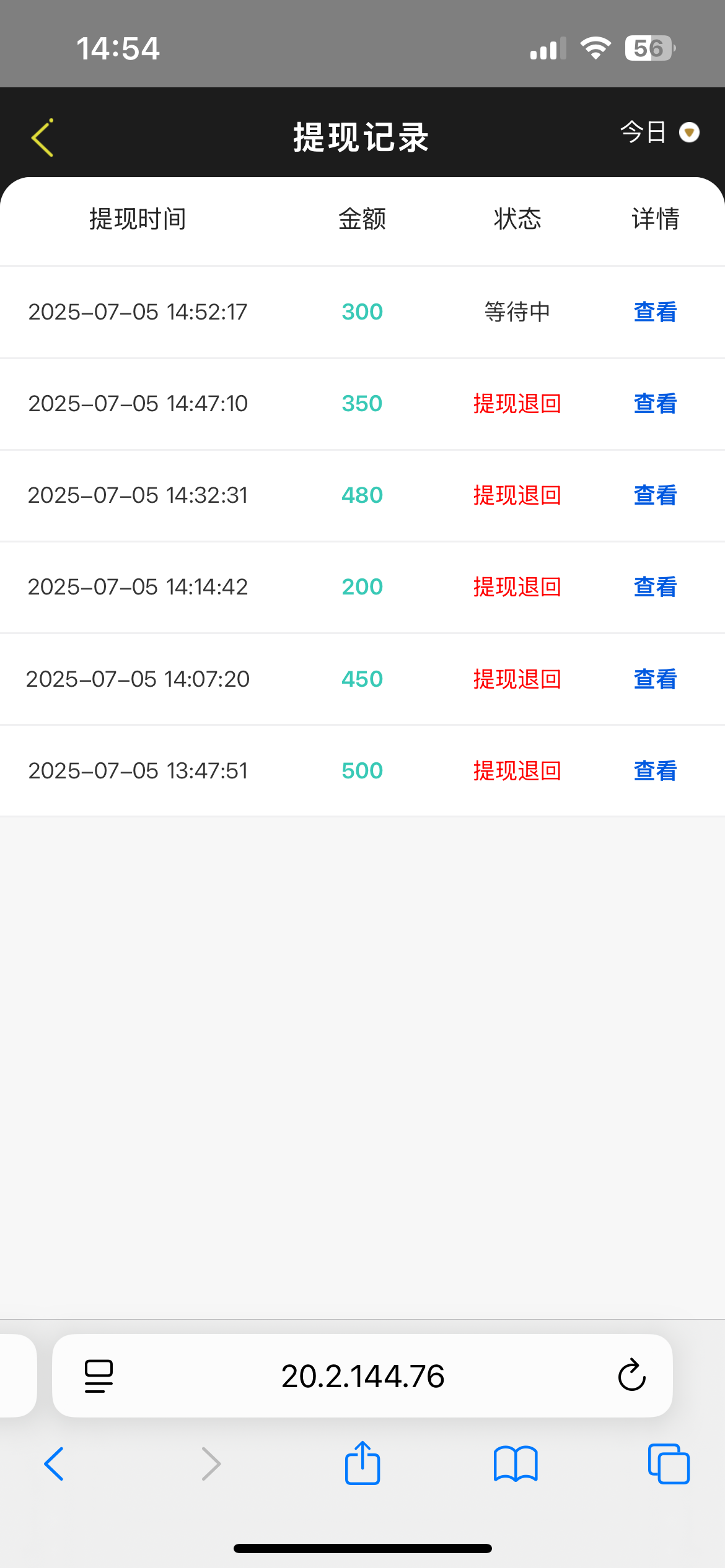
Task: Select the 金额 column header
Action: point(361,219)
